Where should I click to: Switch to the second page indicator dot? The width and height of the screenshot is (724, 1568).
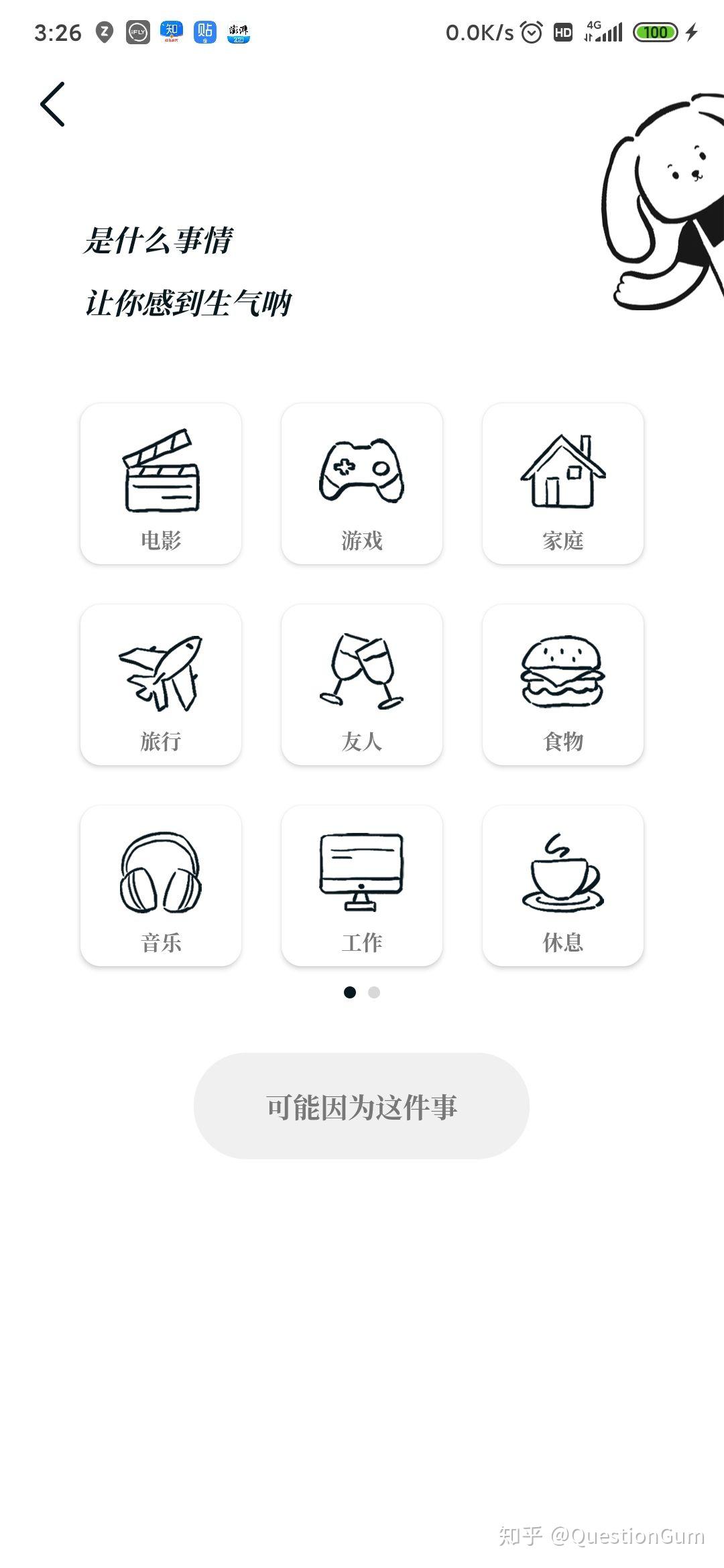click(x=374, y=992)
